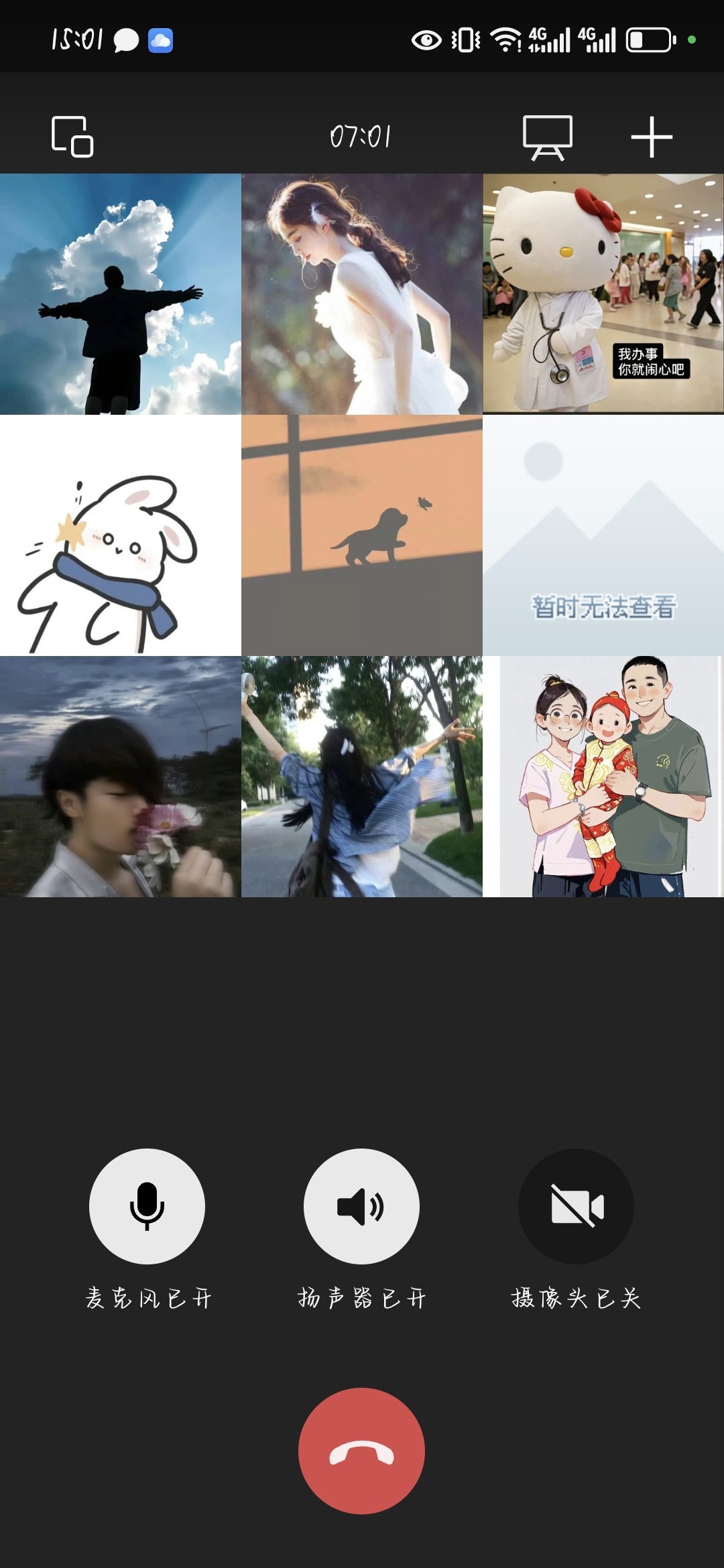
Task: Minimize the call to a floating window
Action: (x=72, y=137)
